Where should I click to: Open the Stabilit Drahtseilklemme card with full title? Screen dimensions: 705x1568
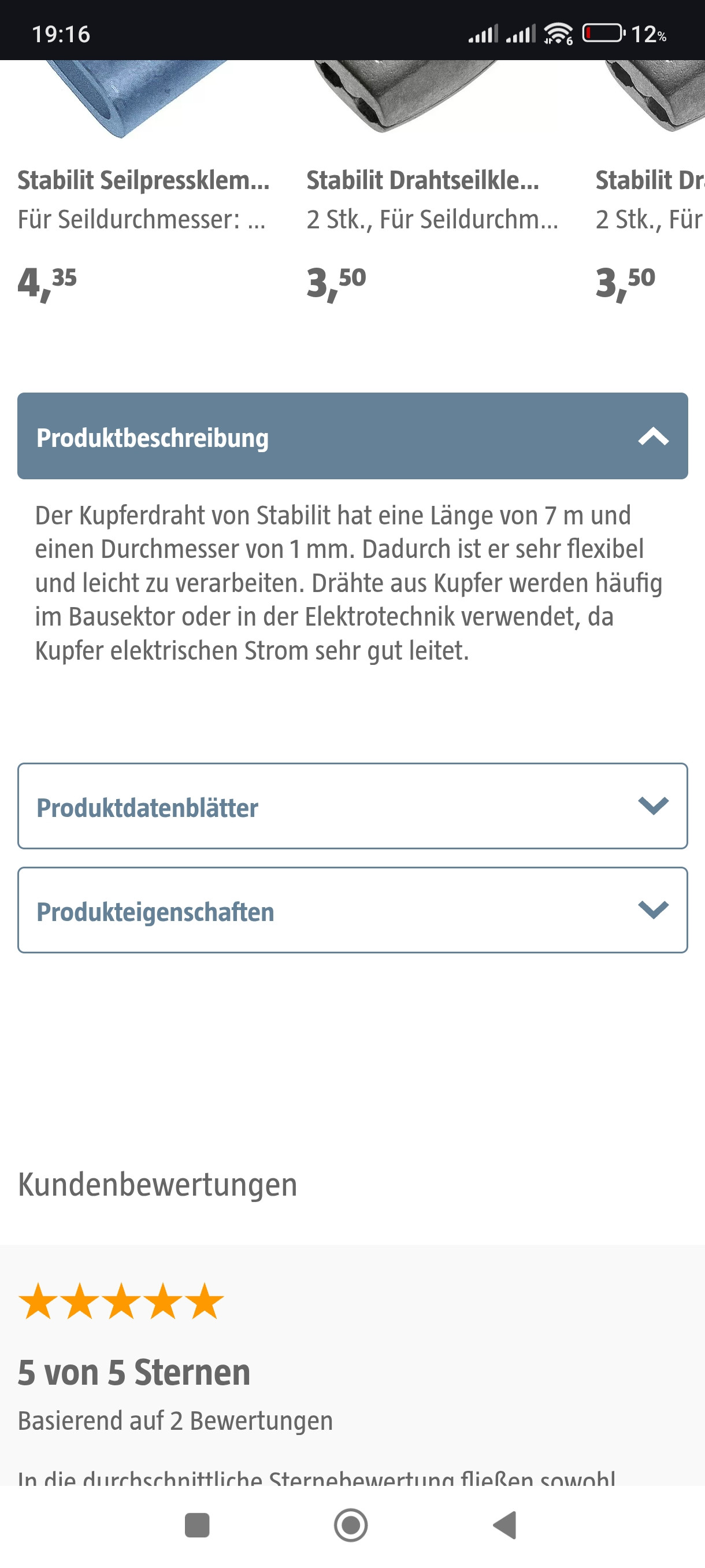(x=423, y=181)
